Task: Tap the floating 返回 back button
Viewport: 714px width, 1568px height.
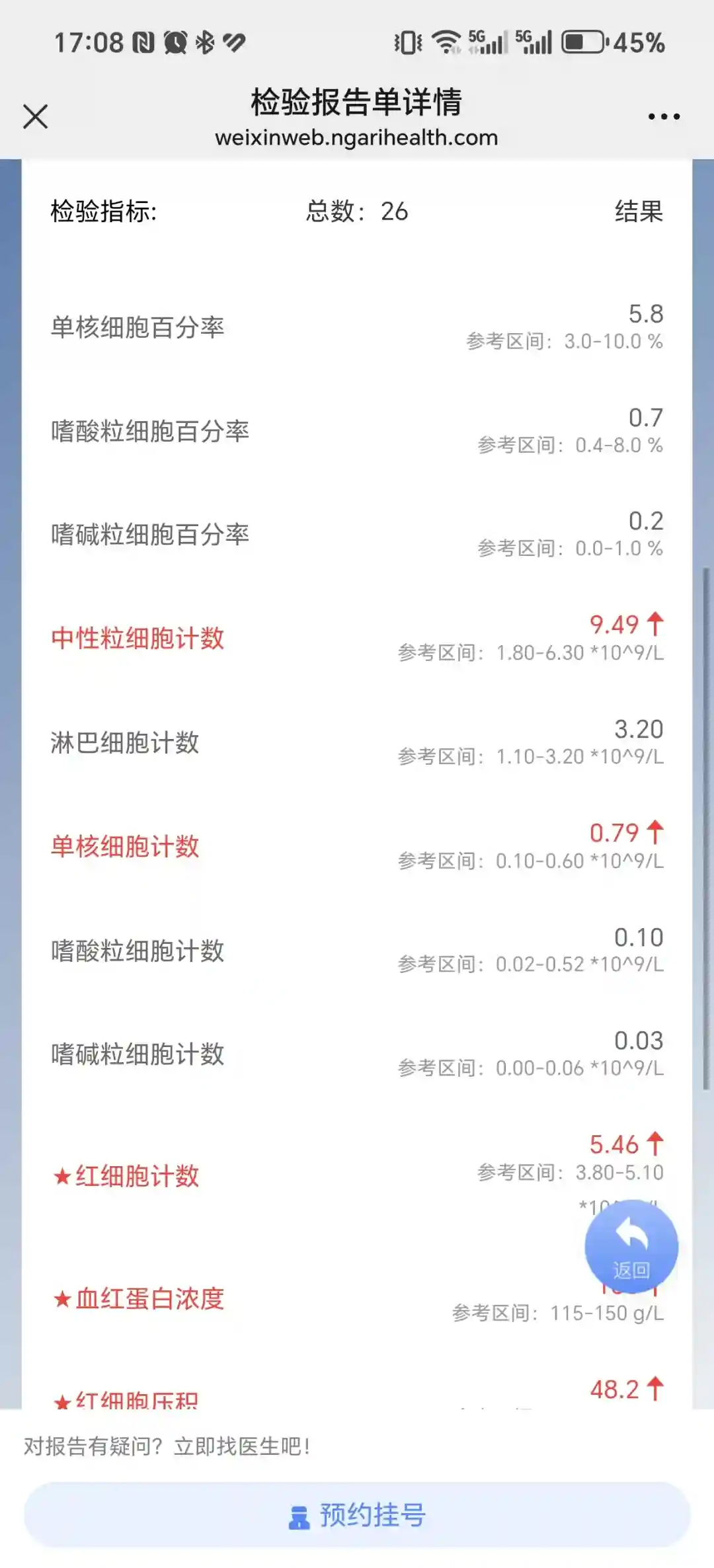Action: coord(631,1247)
